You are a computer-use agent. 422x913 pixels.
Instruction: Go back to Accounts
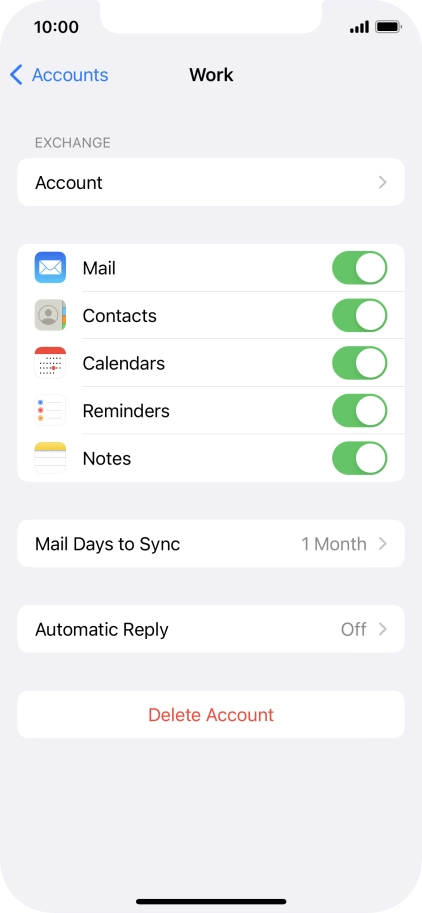(59, 75)
